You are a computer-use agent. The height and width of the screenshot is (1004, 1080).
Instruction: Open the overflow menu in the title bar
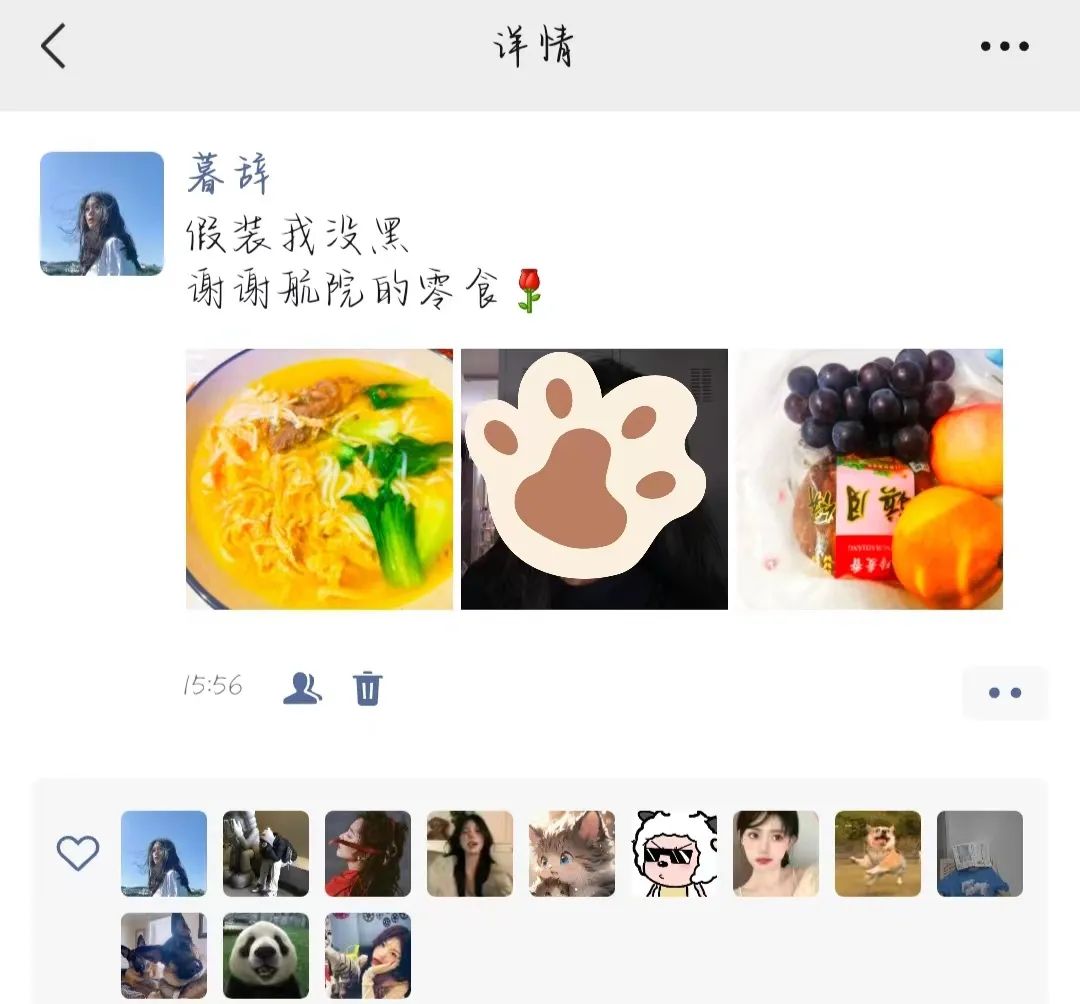pos(1004,46)
